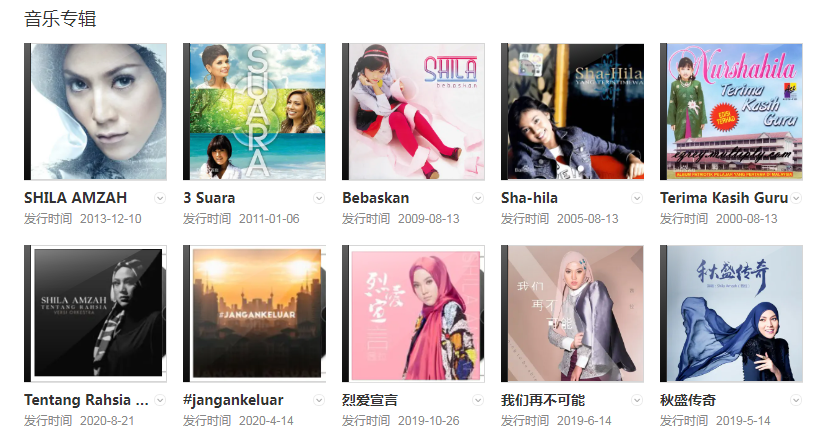Expand the dropdown arrow next to Tentang Rahsia
Viewport: 829px width, 437px height.
160,400
